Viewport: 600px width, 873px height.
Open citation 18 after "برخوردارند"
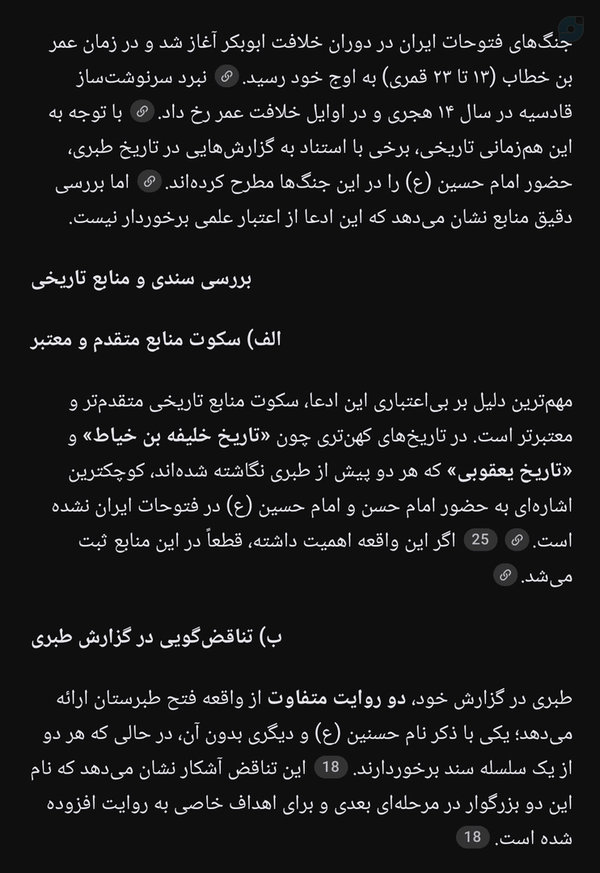(331, 767)
